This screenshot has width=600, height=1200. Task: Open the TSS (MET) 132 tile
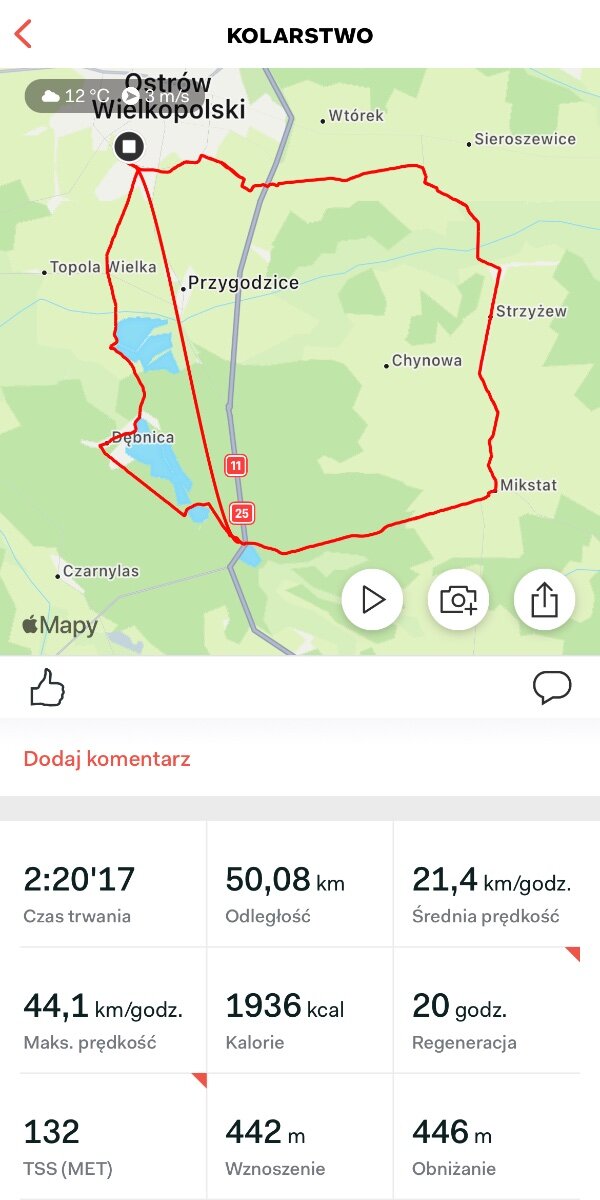click(103, 1136)
